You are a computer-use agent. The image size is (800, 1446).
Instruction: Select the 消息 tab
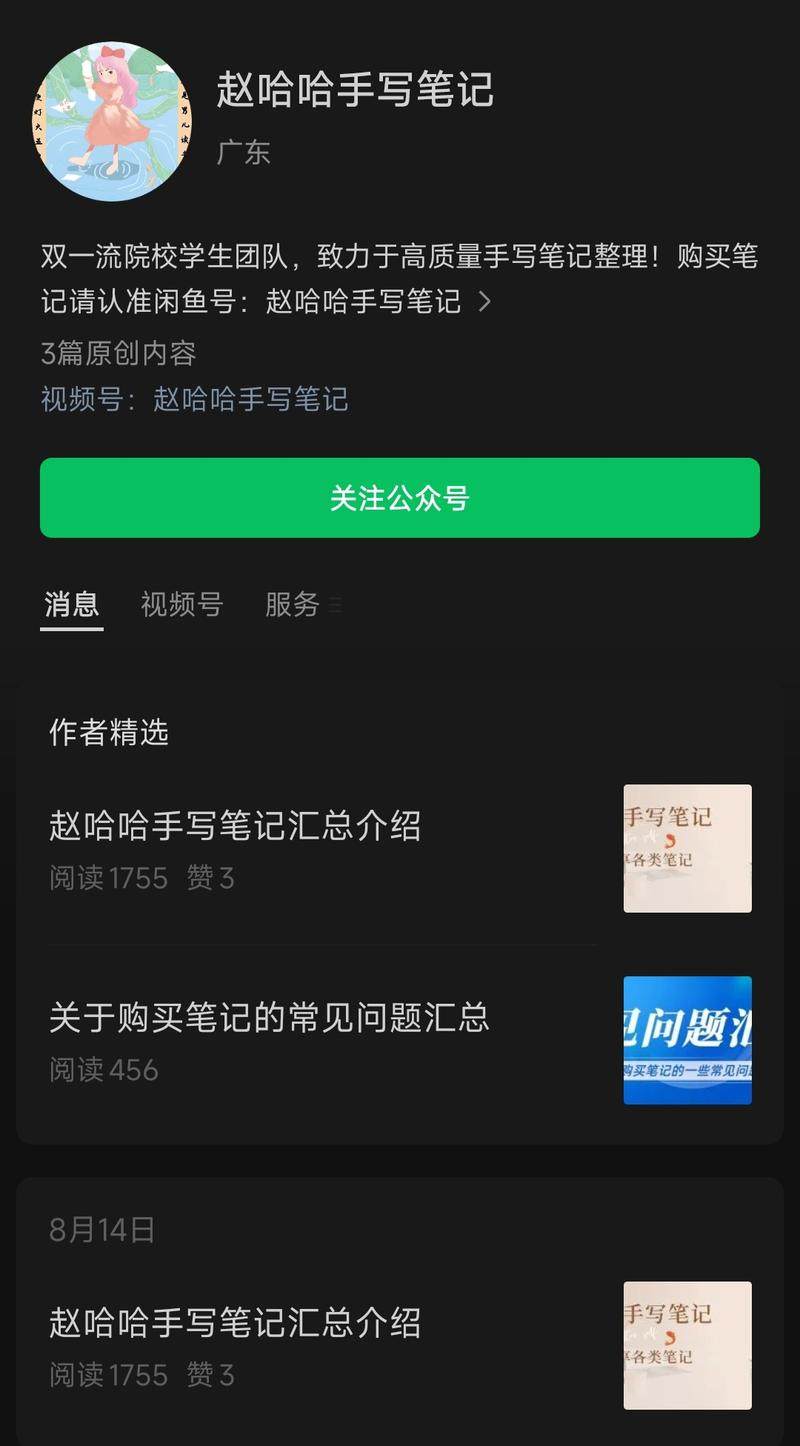click(72, 604)
